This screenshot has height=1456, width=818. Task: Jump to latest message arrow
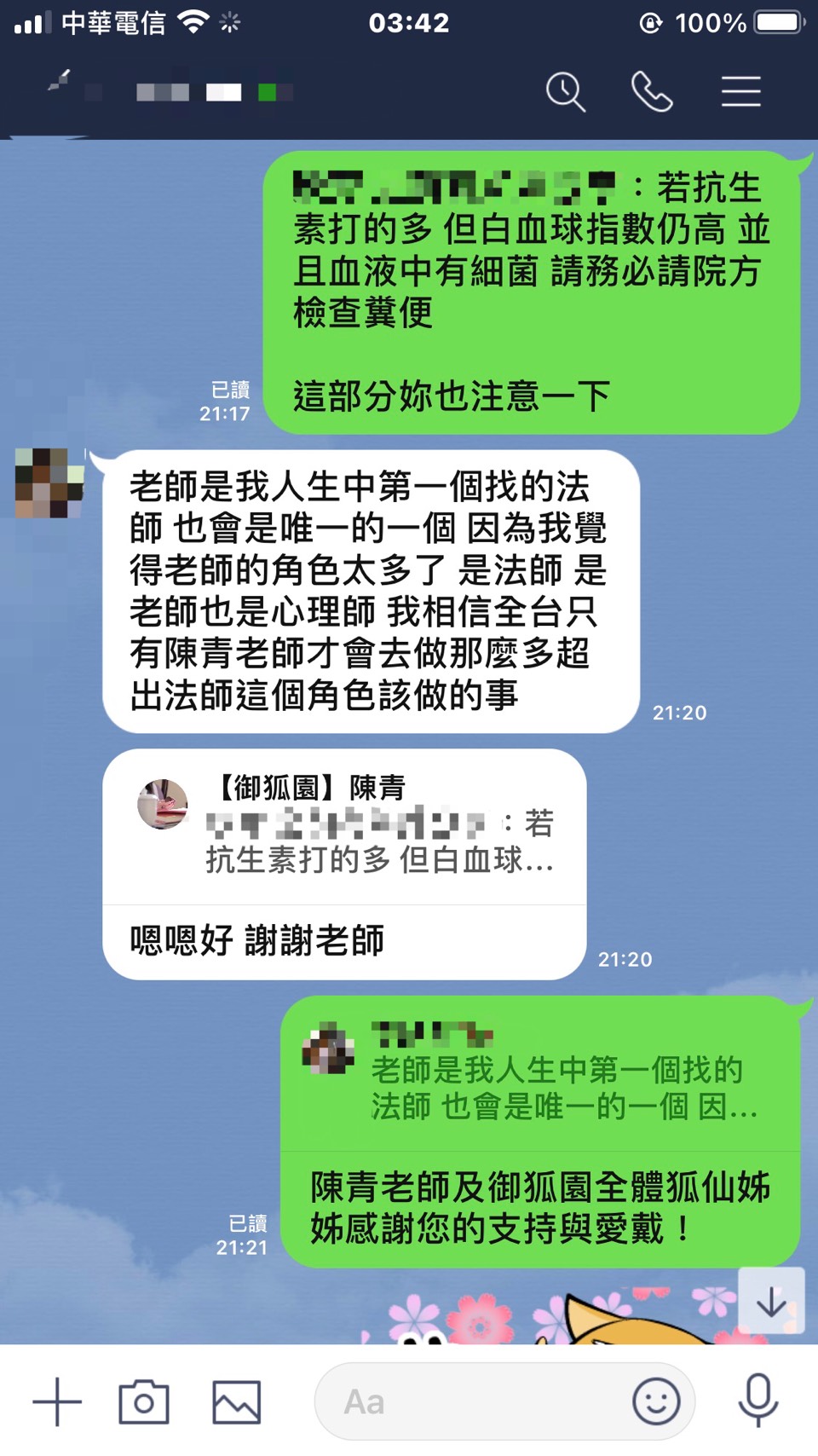(x=771, y=1301)
